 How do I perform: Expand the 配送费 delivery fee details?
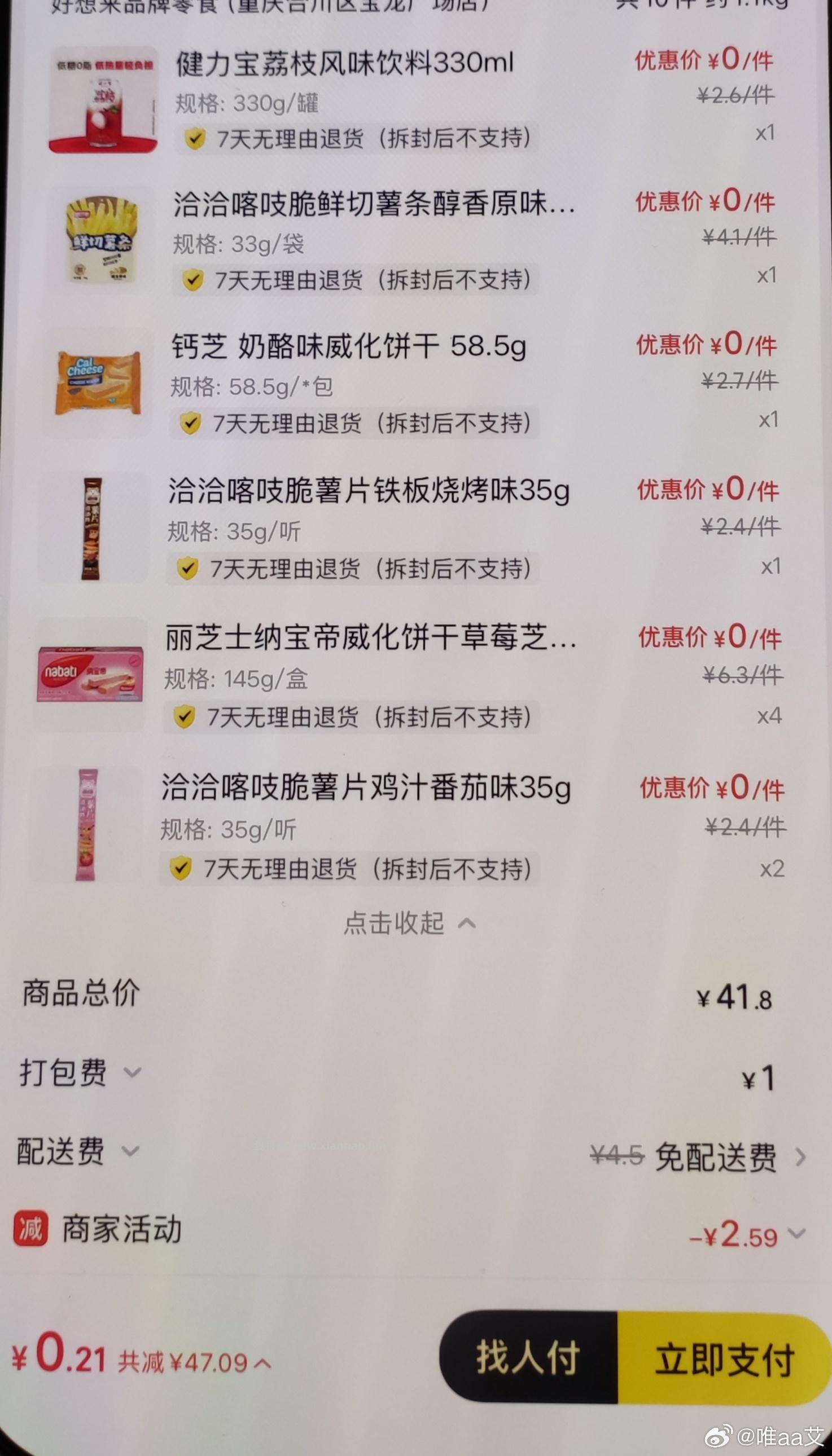click(x=130, y=1153)
